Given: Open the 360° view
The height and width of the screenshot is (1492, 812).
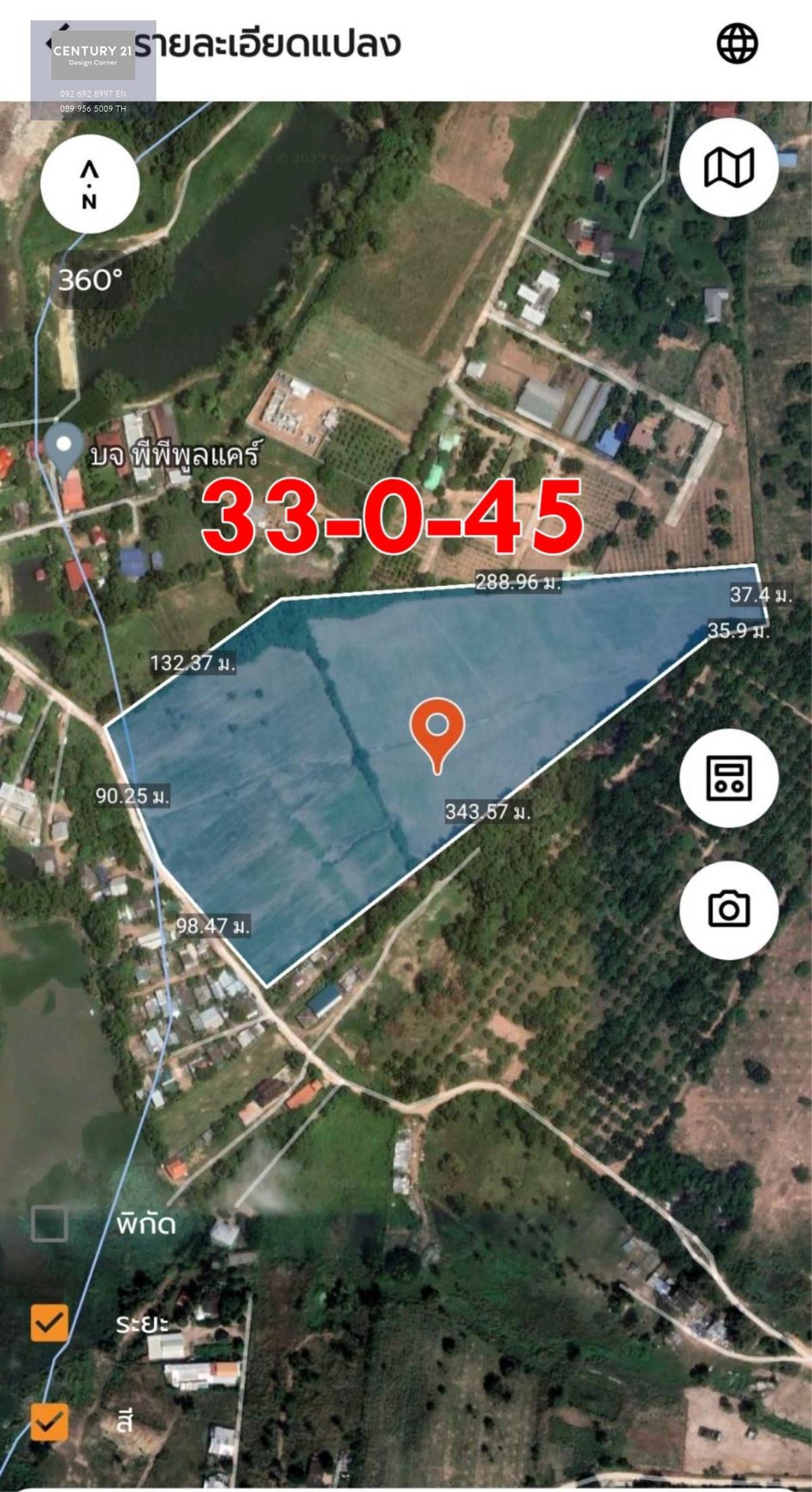Looking at the screenshot, I should (x=90, y=279).
